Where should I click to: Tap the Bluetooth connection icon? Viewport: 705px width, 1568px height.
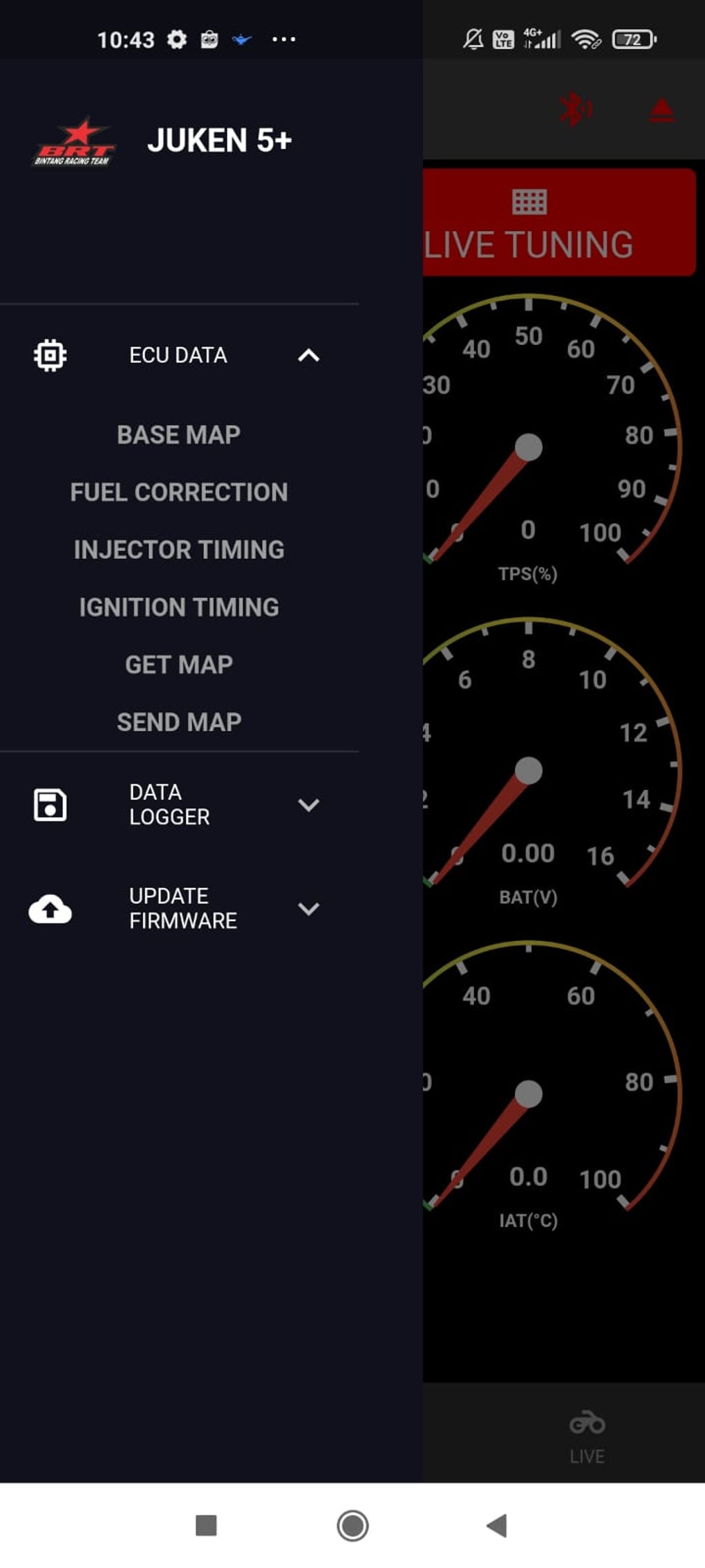pyautogui.click(x=576, y=107)
